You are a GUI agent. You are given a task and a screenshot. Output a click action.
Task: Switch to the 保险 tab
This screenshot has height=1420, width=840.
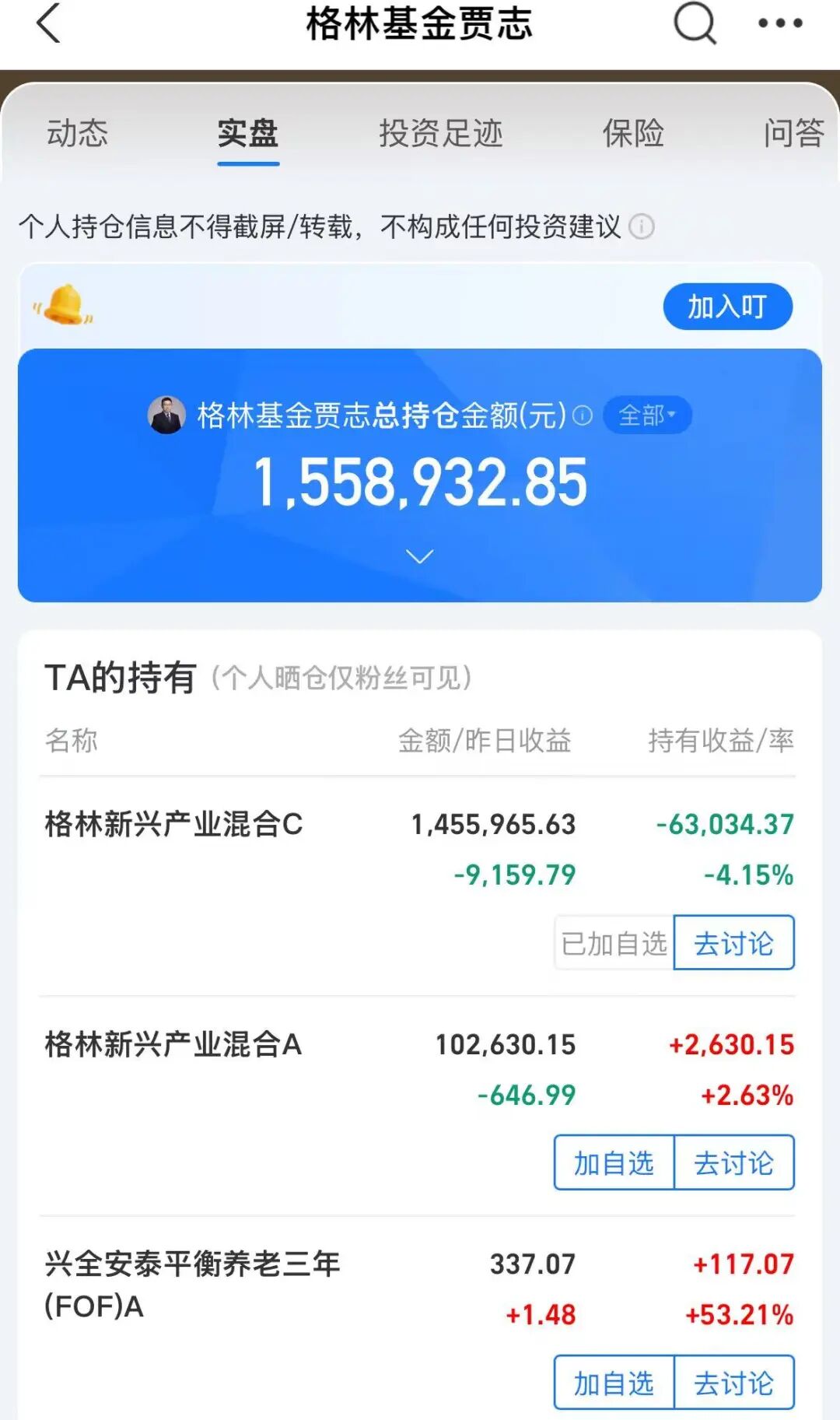pos(632,134)
